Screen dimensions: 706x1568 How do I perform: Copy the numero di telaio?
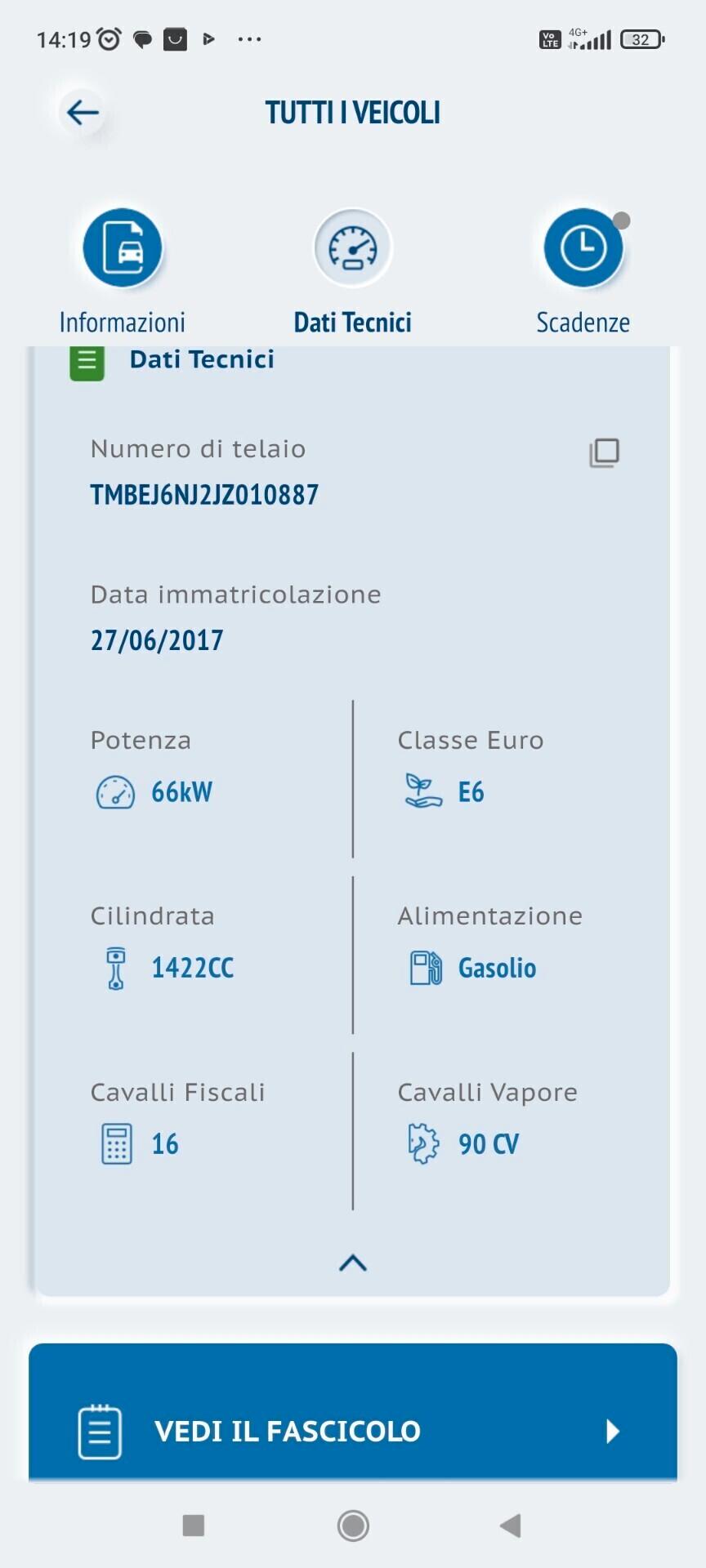604,452
